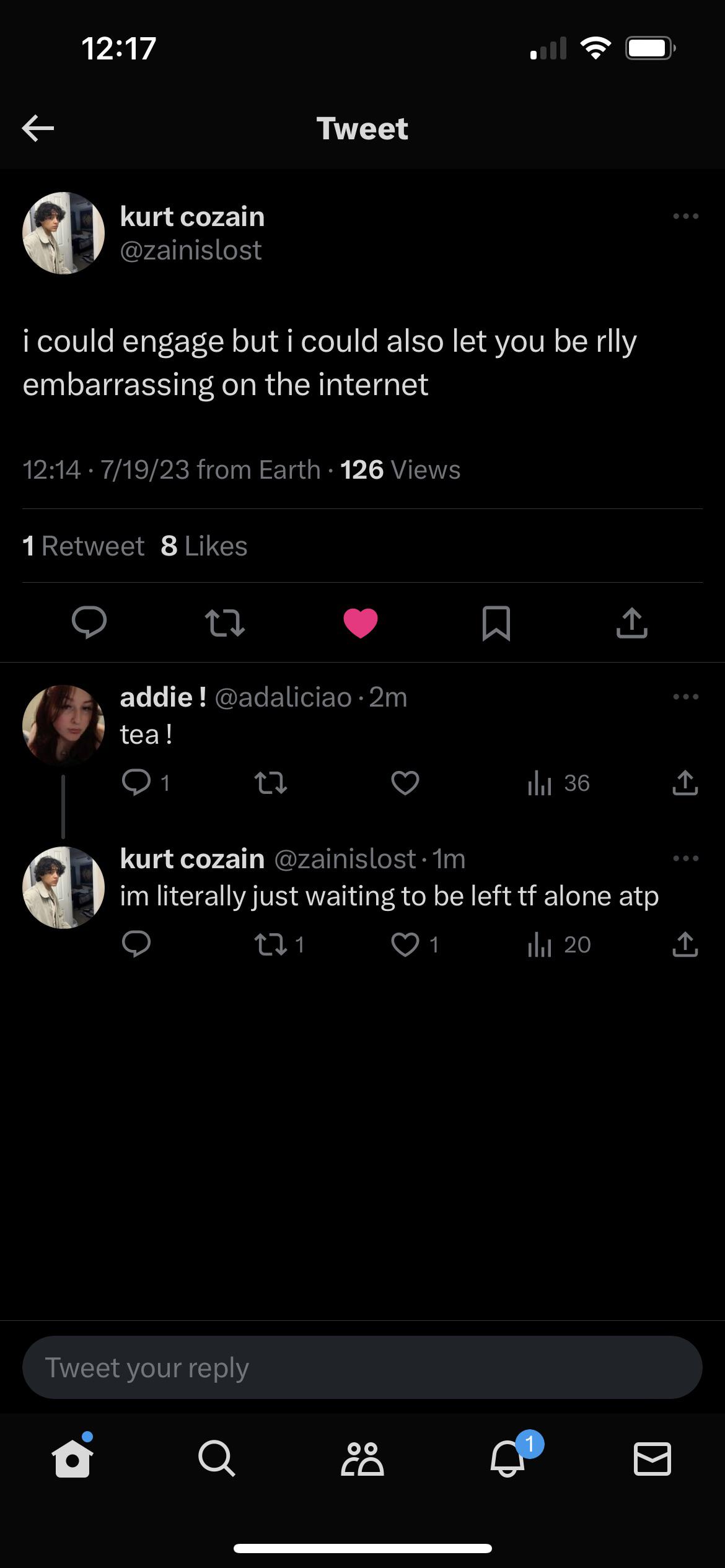Open overflow menu on the main tweet
Image resolution: width=725 pixels, height=1568 pixels.
point(685,216)
